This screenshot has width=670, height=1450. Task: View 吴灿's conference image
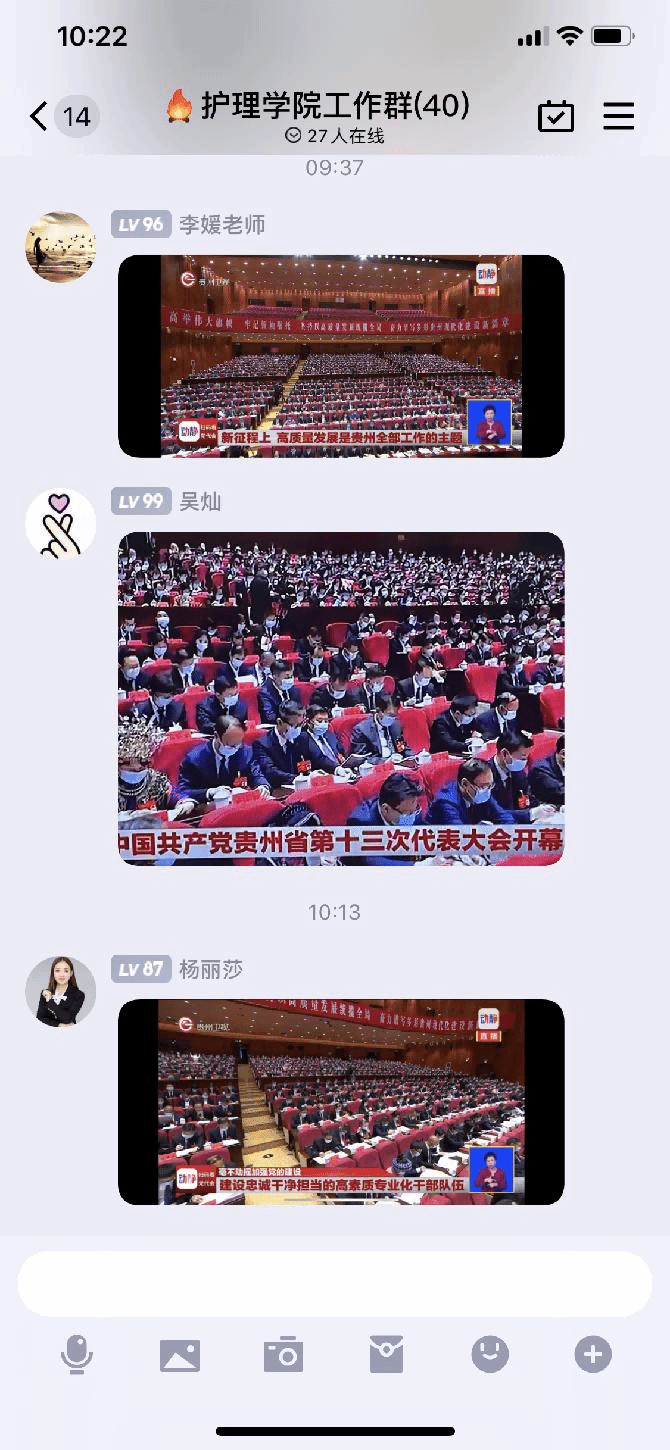point(341,698)
